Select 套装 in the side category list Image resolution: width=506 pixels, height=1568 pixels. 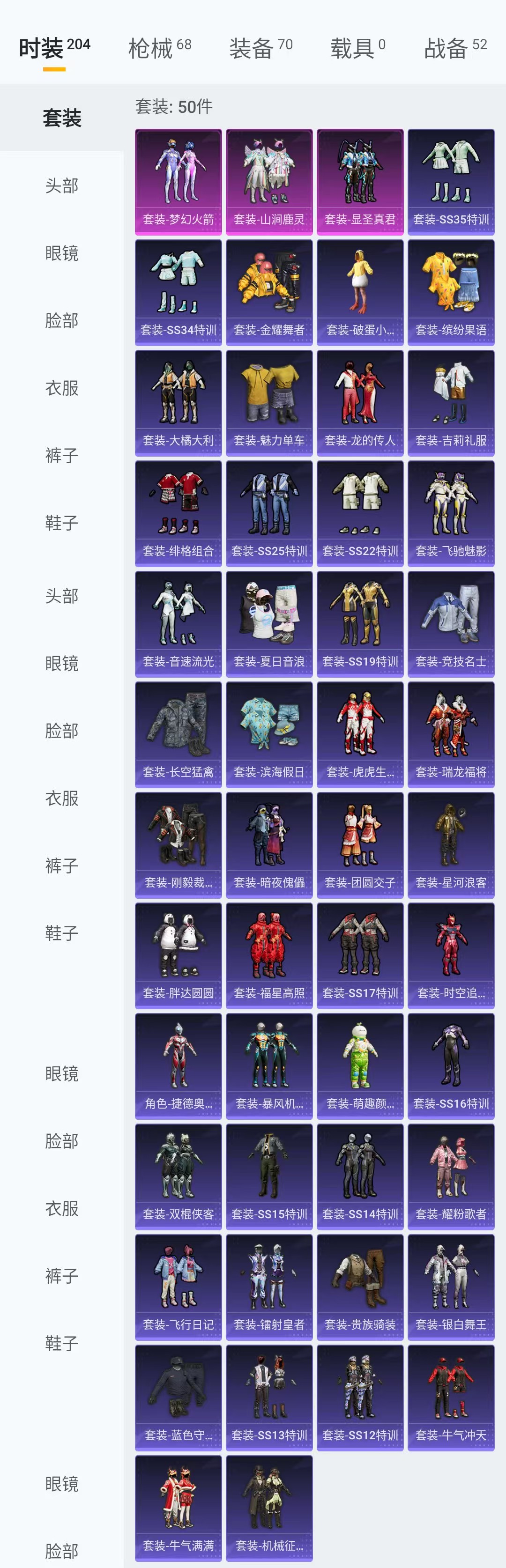click(x=61, y=118)
